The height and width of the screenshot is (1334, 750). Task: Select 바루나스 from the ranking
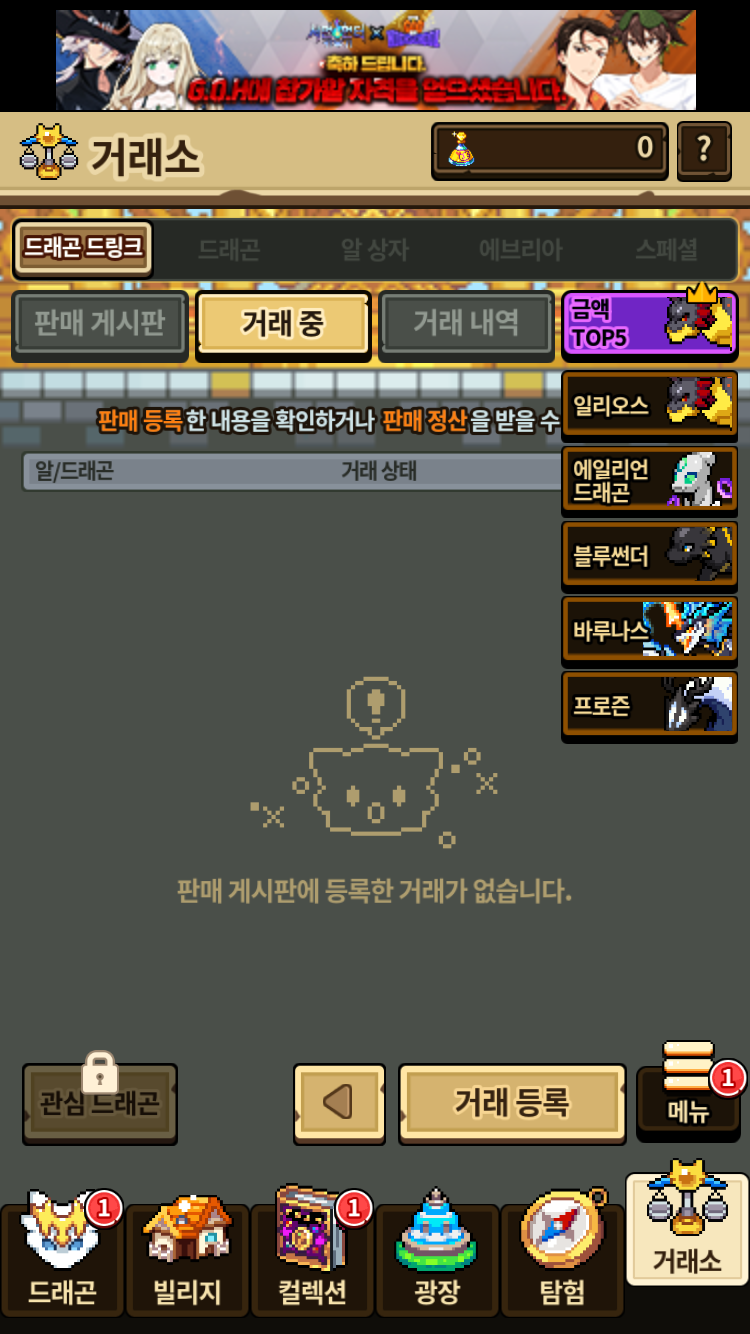click(x=650, y=630)
